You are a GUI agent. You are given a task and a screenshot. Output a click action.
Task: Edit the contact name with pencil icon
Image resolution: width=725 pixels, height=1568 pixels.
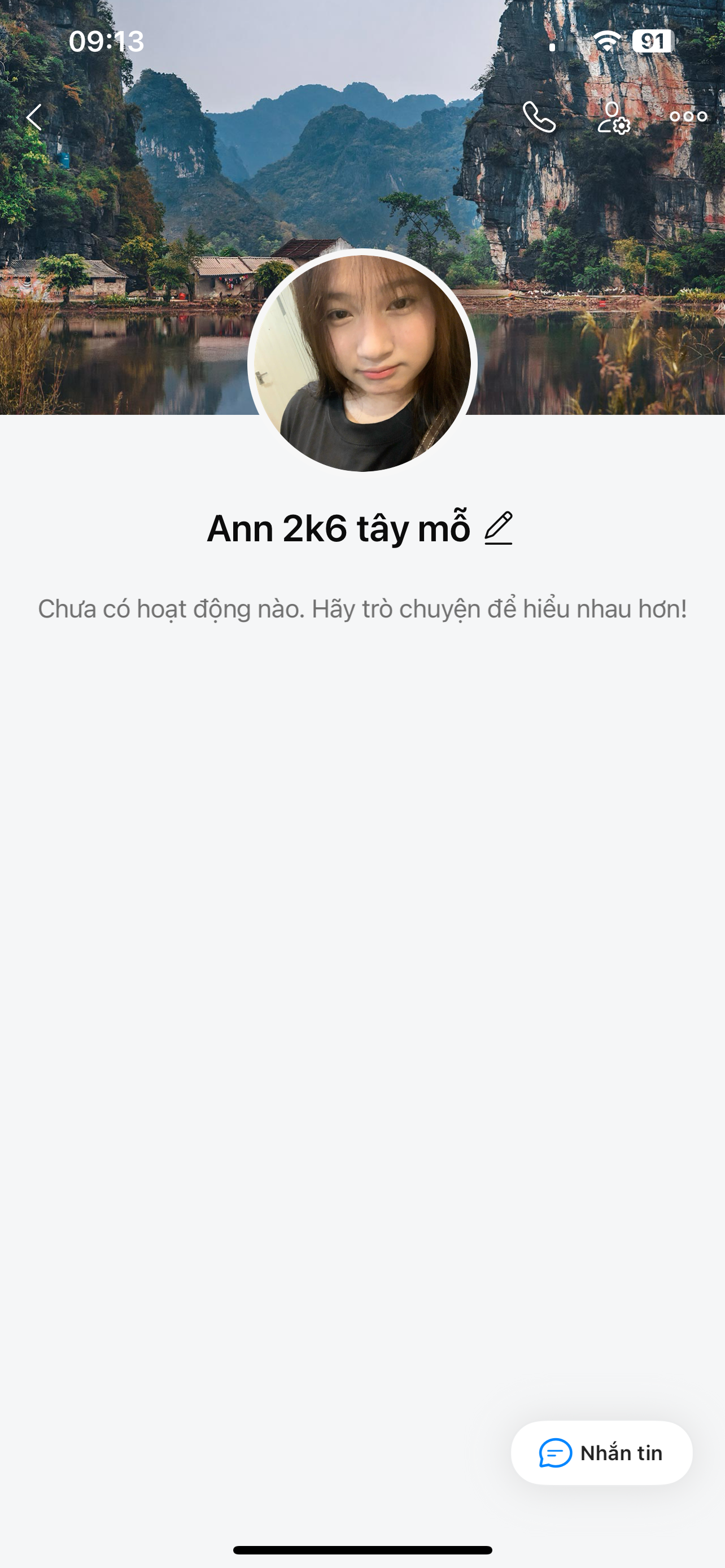pos(499,528)
